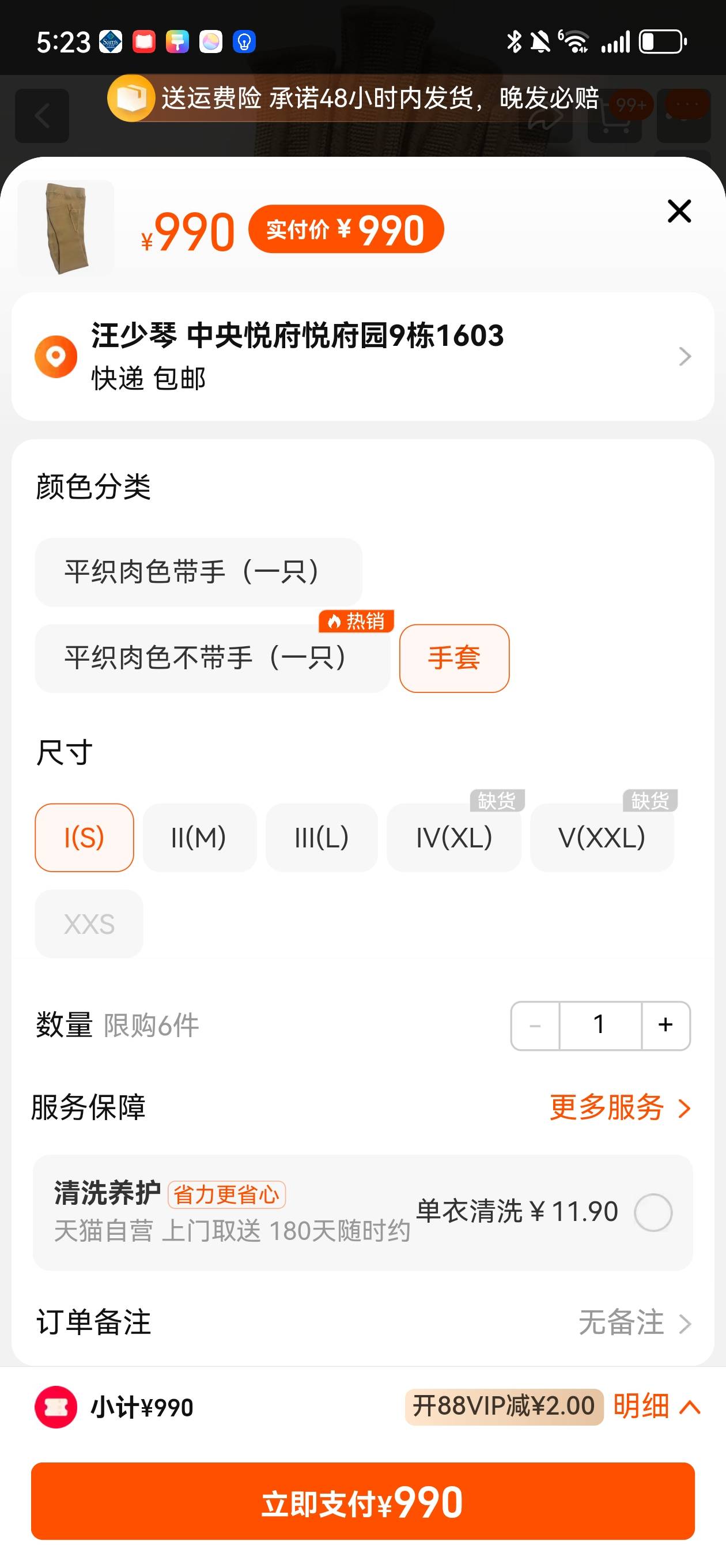The height and width of the screenshot is (1568, 726).
Task: Open delivery address for 汪少琴
Action: pyautogui.click(x=362, y=357)
